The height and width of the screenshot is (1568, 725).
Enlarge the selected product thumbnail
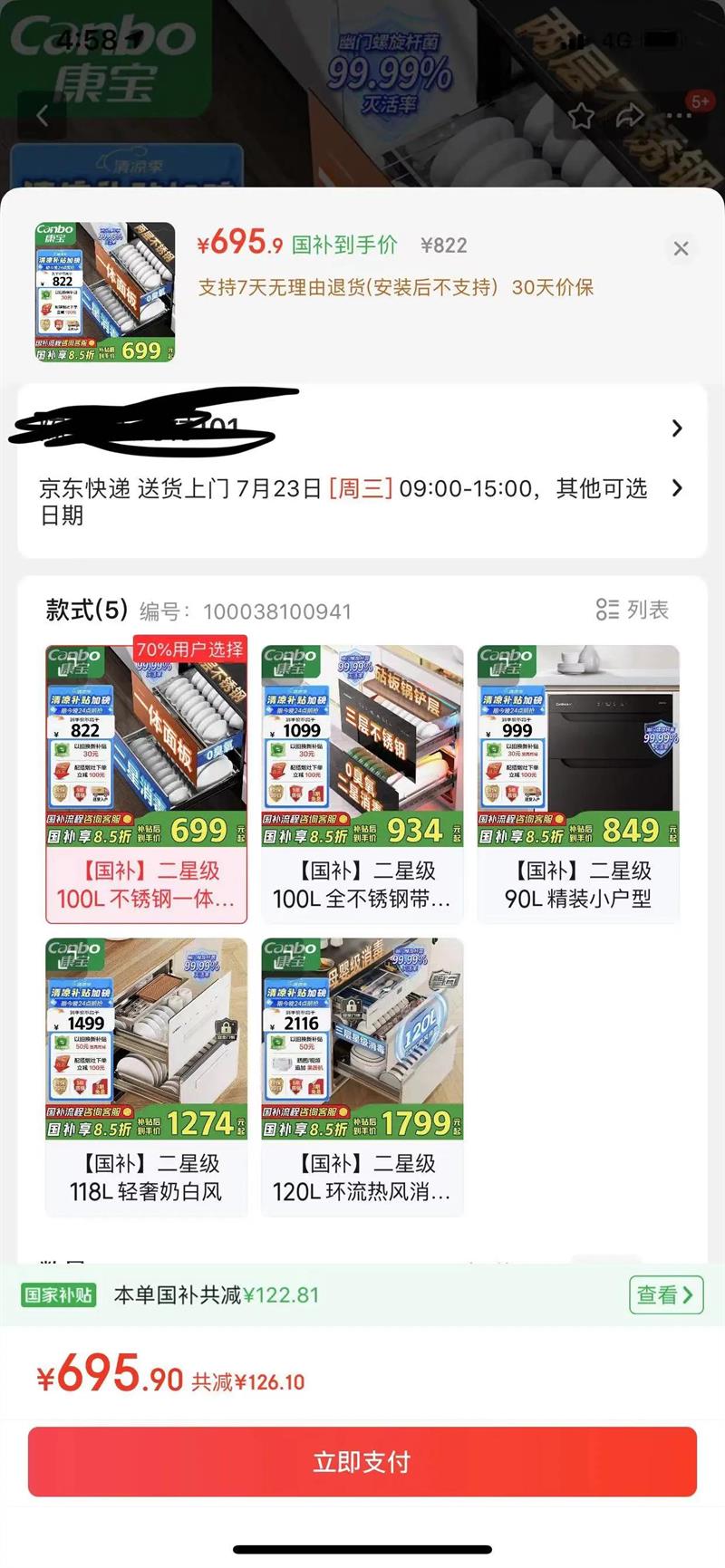[x=105, y=292]
